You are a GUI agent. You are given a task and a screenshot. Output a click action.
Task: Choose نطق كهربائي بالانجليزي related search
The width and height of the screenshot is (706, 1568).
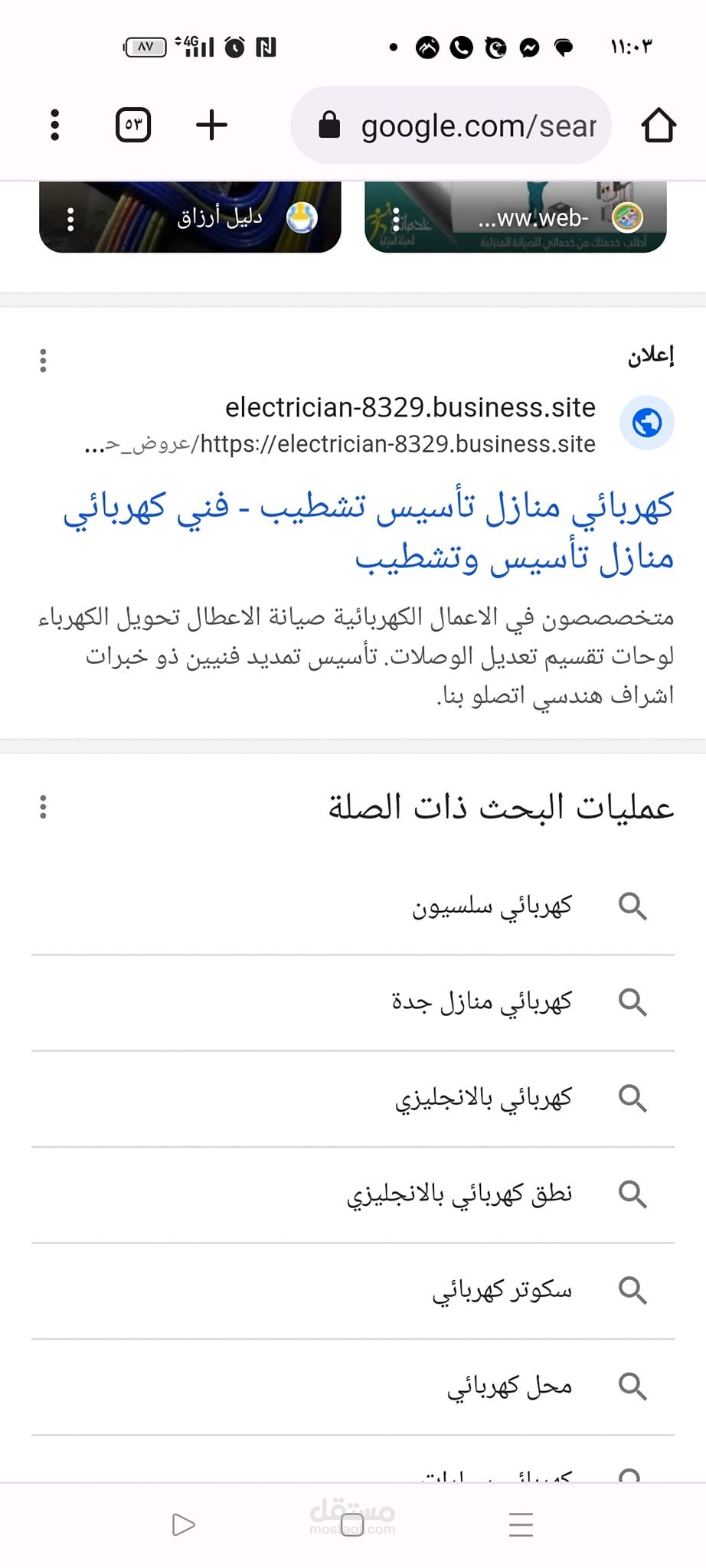(353, 1194)
